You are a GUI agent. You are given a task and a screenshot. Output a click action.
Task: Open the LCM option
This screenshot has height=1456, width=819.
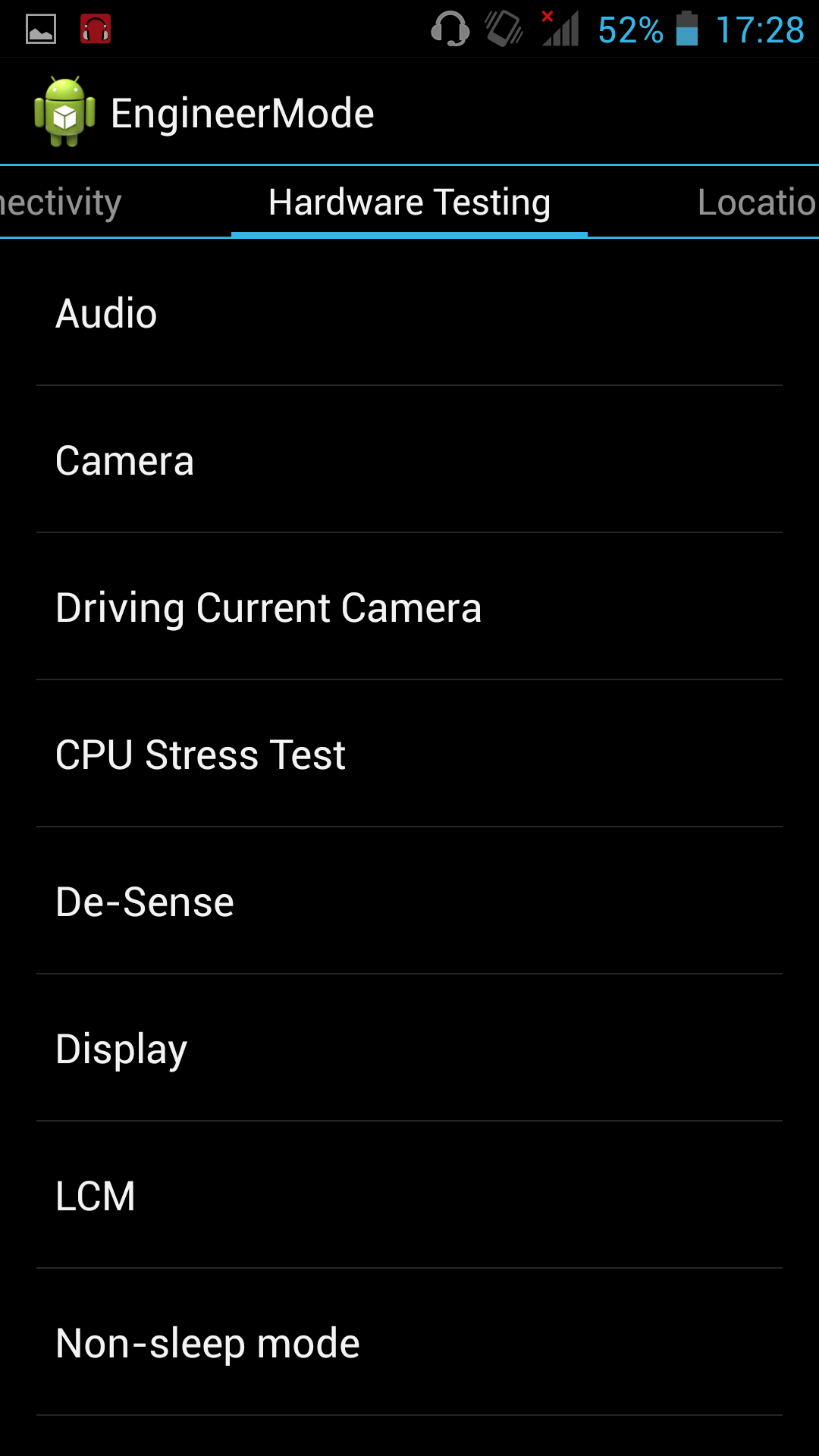(96, 1196)
